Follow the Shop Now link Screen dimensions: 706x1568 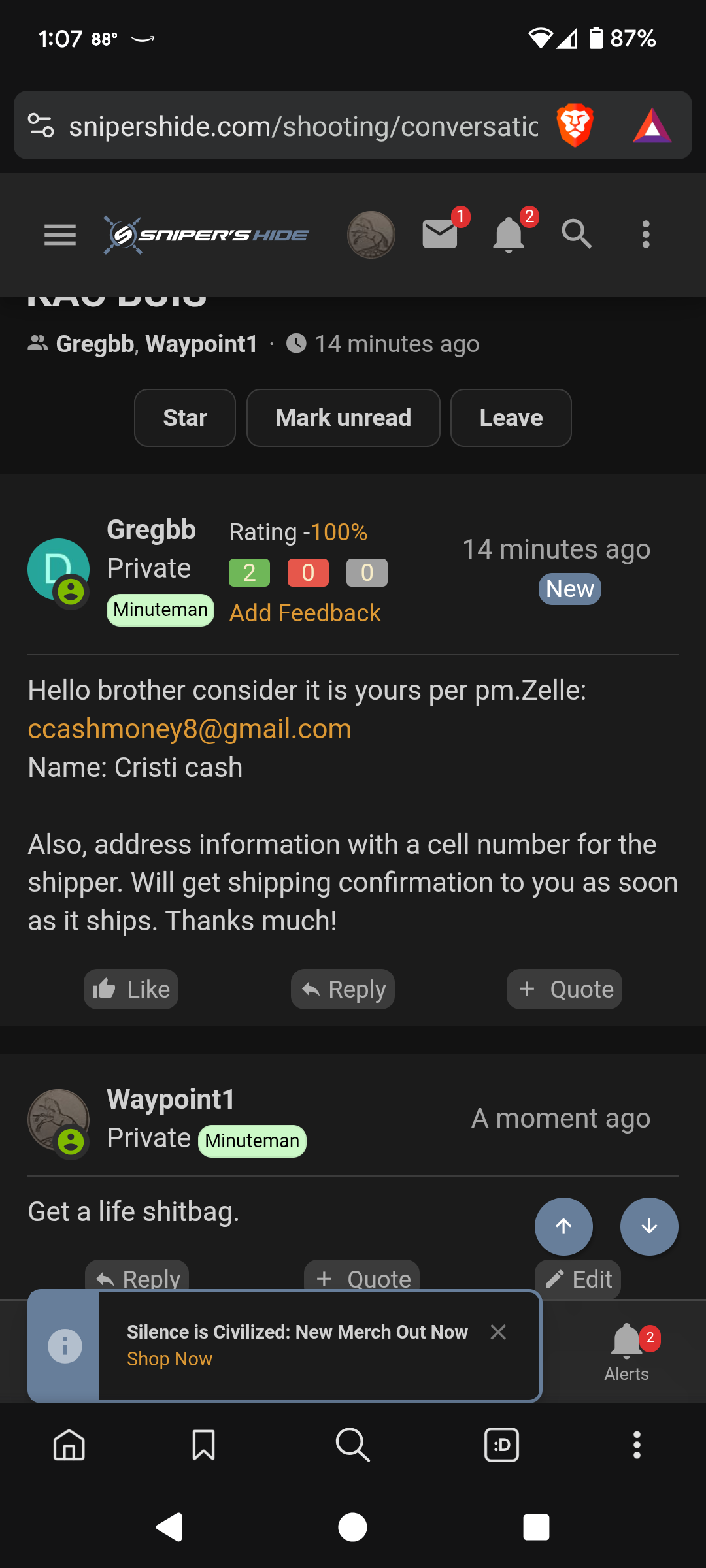click(x=169, y=1359)
